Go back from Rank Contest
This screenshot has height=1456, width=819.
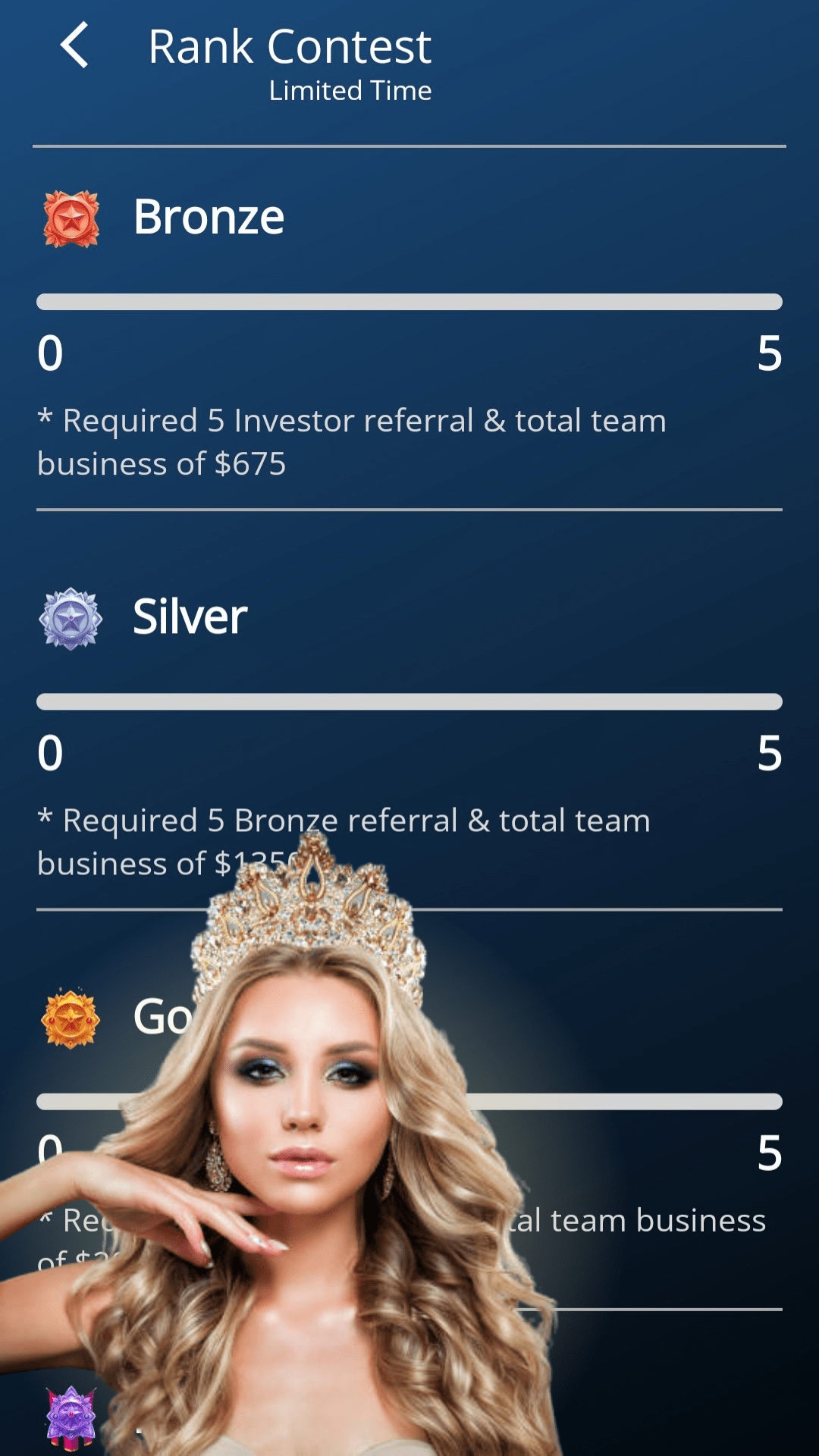pyautogui.click(x=74, y=45)
